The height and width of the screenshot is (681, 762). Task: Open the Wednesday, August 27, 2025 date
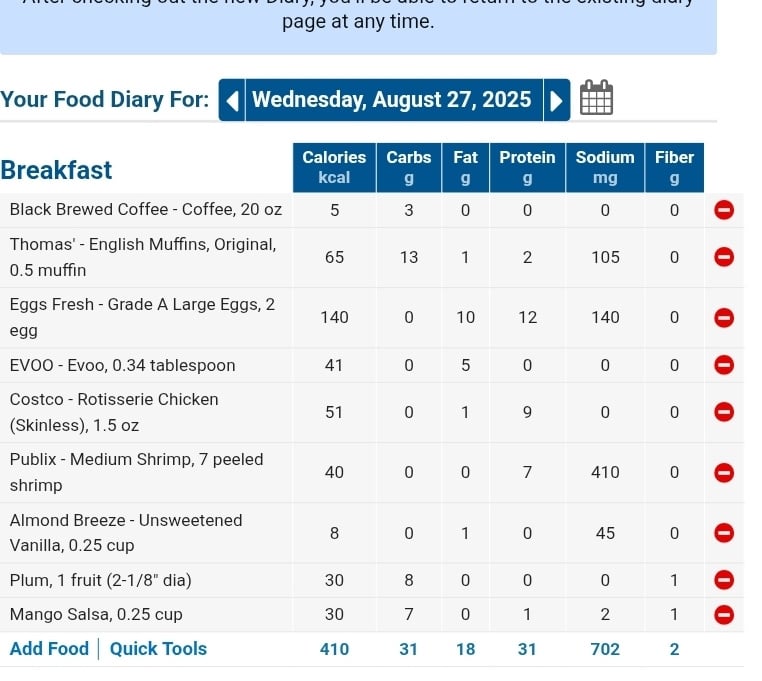[x=392, y=100]
